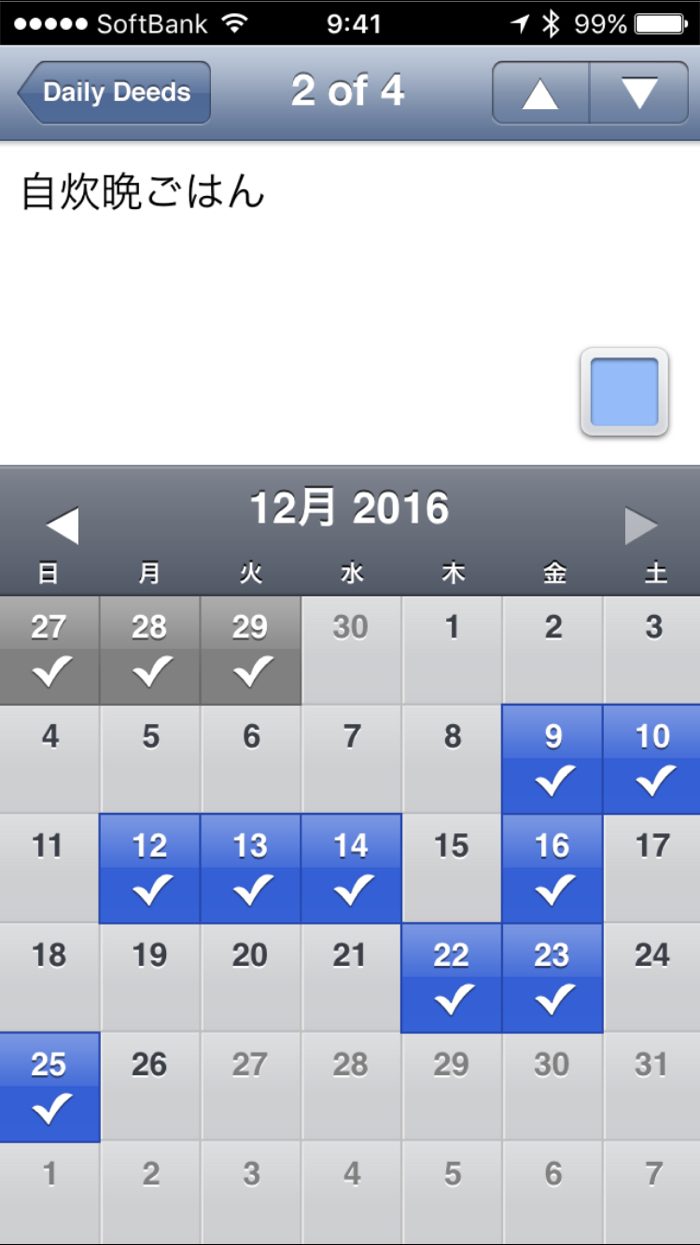The image size is (700, 1245).
Task: Mark December 5 as done
Action: 150,759
